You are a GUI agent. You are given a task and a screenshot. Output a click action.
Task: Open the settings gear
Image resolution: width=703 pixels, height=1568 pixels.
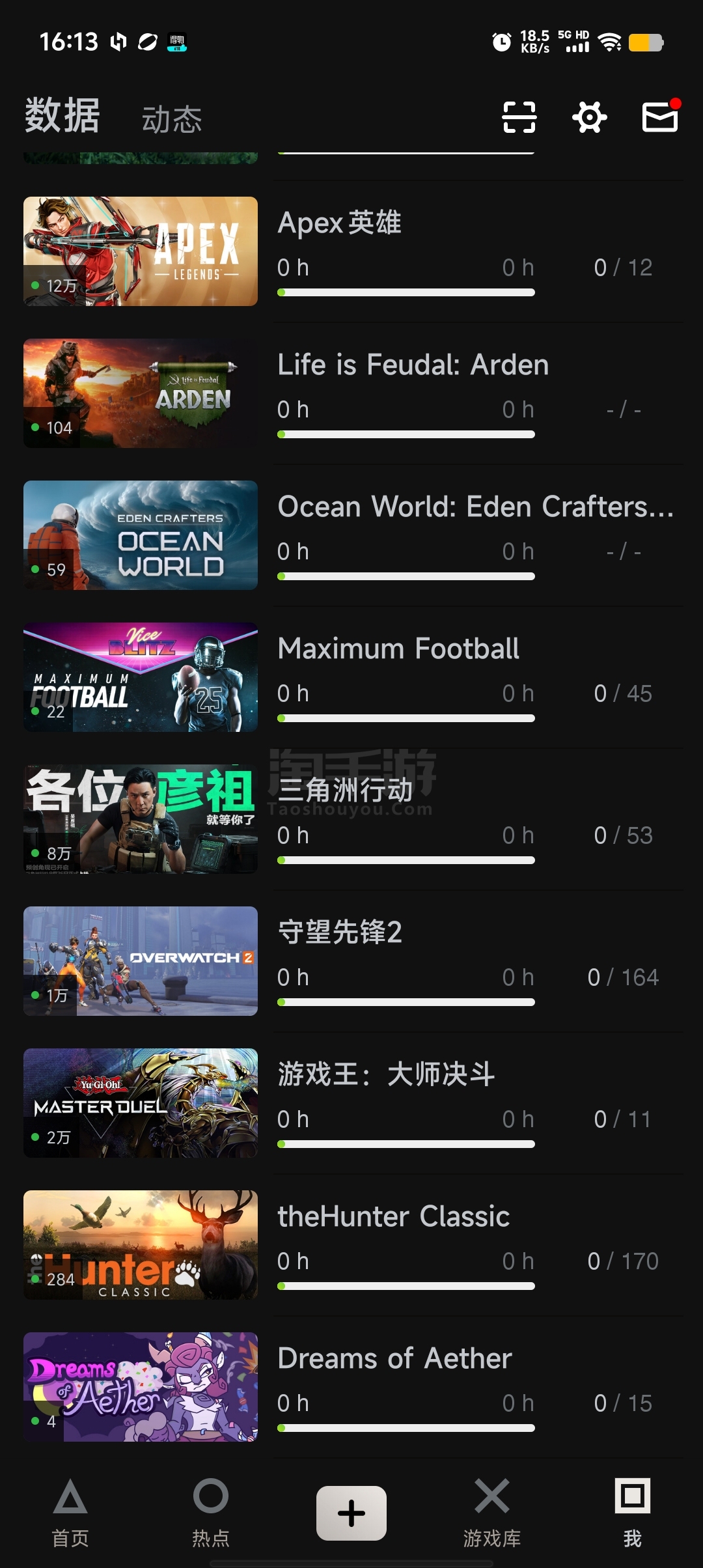coord(589,118)
